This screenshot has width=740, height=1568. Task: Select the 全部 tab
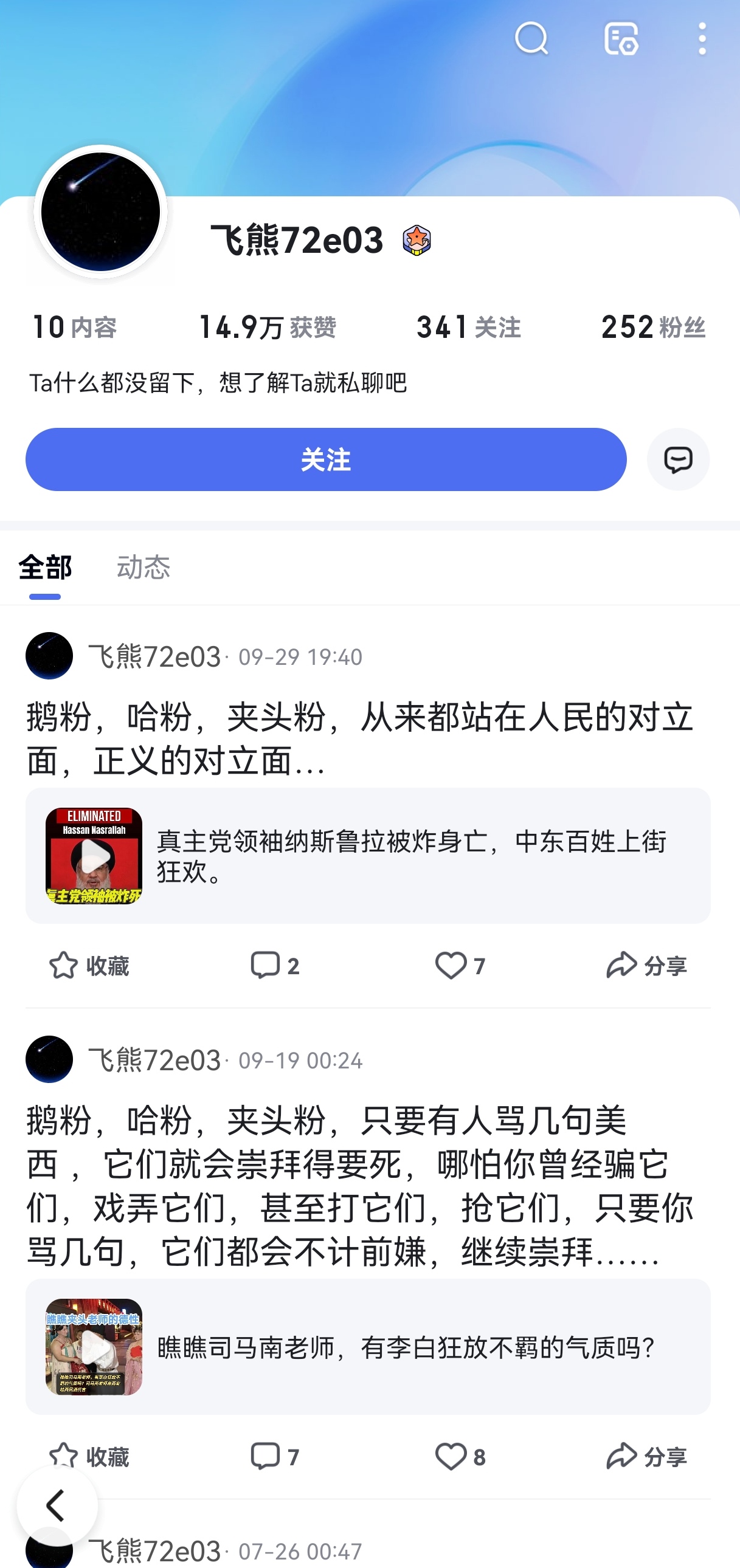point(45,566)
